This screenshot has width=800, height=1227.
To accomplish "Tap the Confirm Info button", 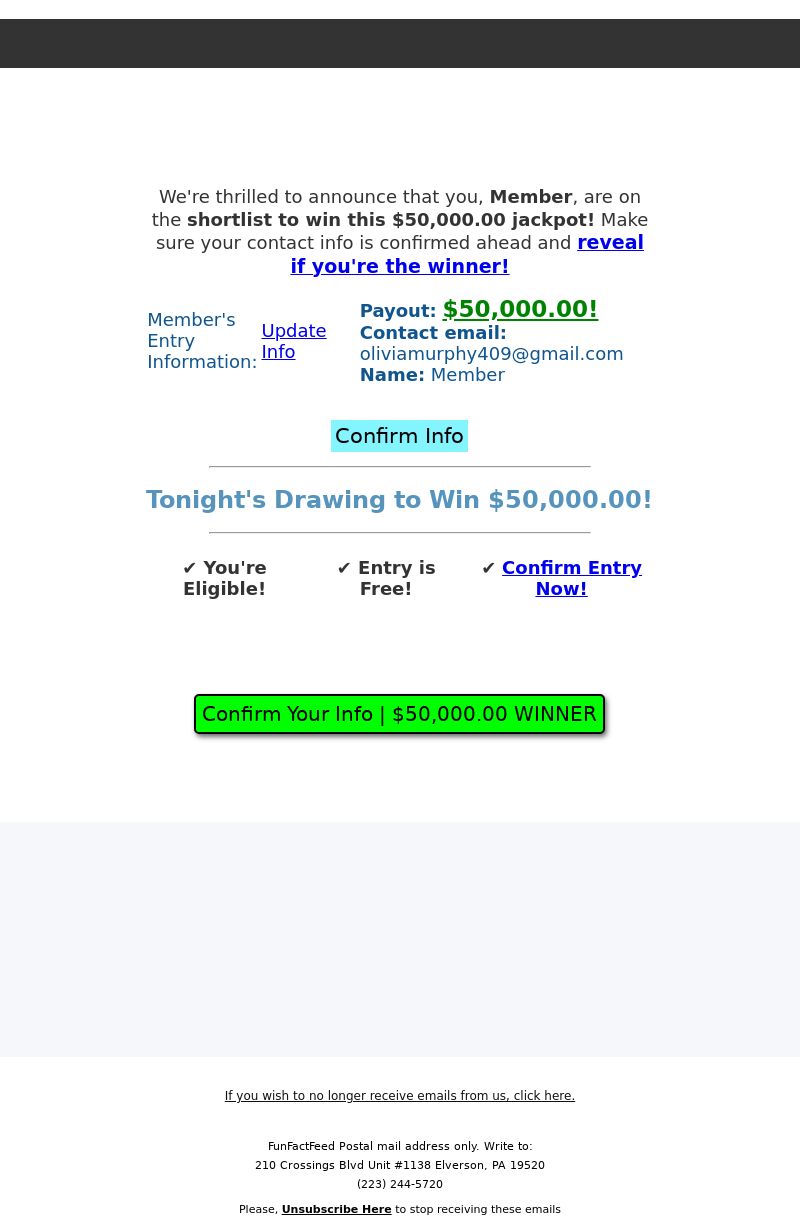I will click(399, 436).
